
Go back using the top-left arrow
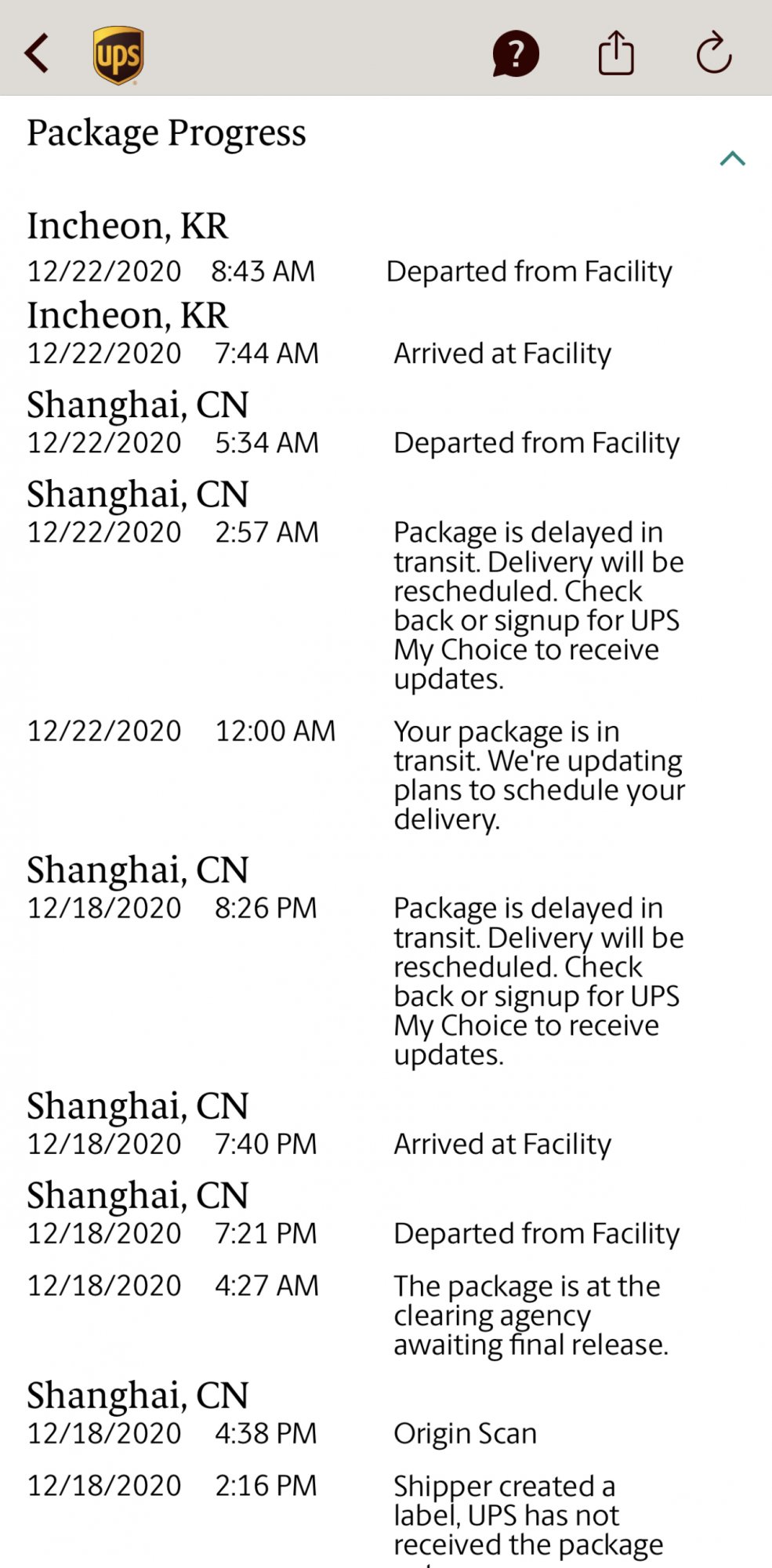pyautogui.click(x=37, y=53)
